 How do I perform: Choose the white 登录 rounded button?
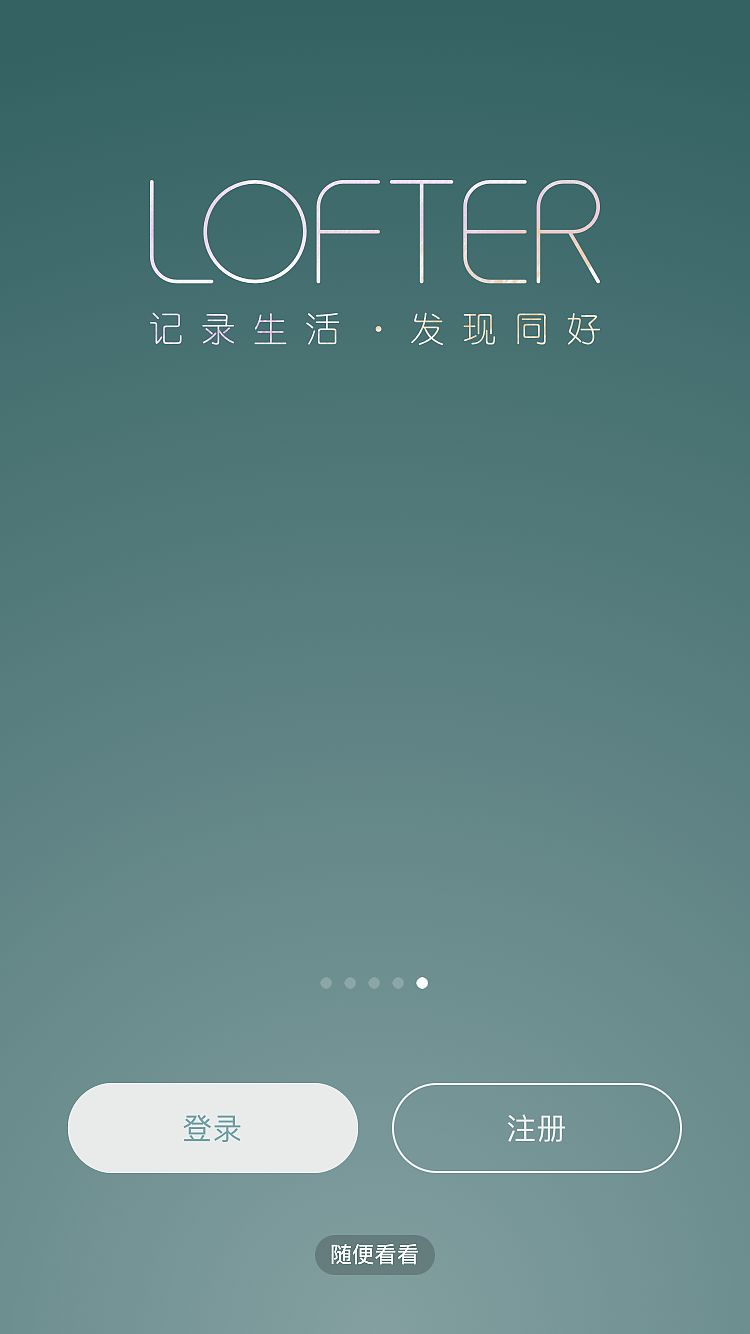point(214,1127)
